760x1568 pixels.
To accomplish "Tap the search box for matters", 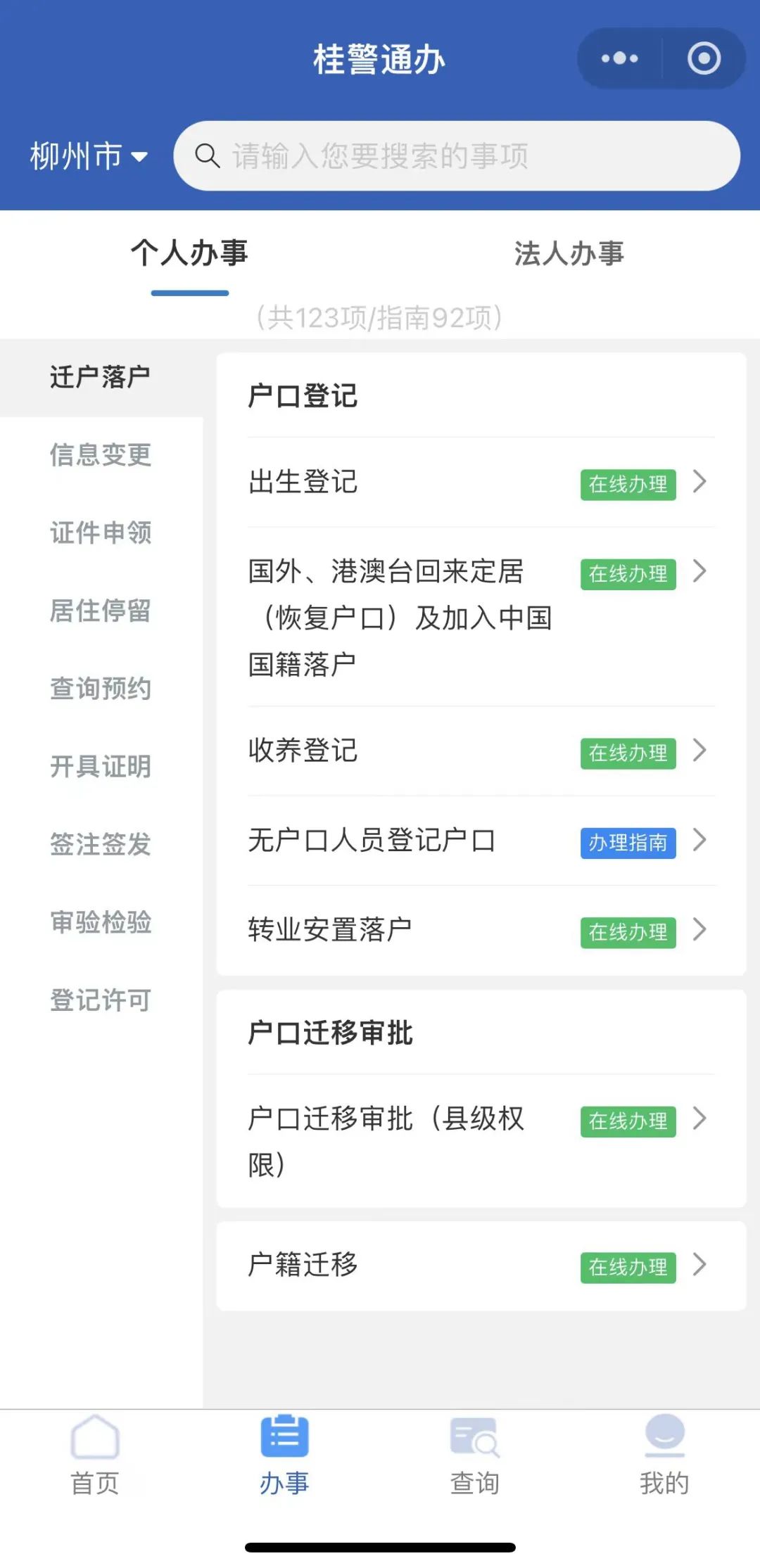I will pos(457,155).
